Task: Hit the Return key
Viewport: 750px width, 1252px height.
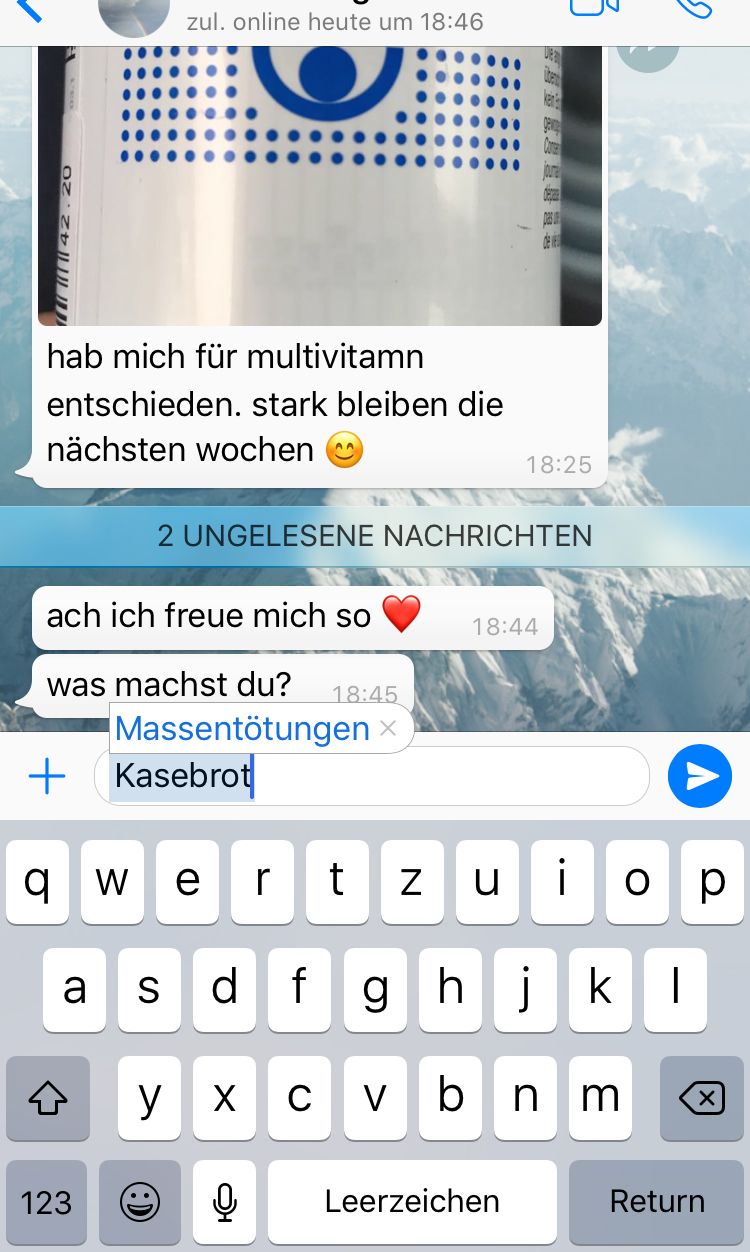Action: 657,1201
